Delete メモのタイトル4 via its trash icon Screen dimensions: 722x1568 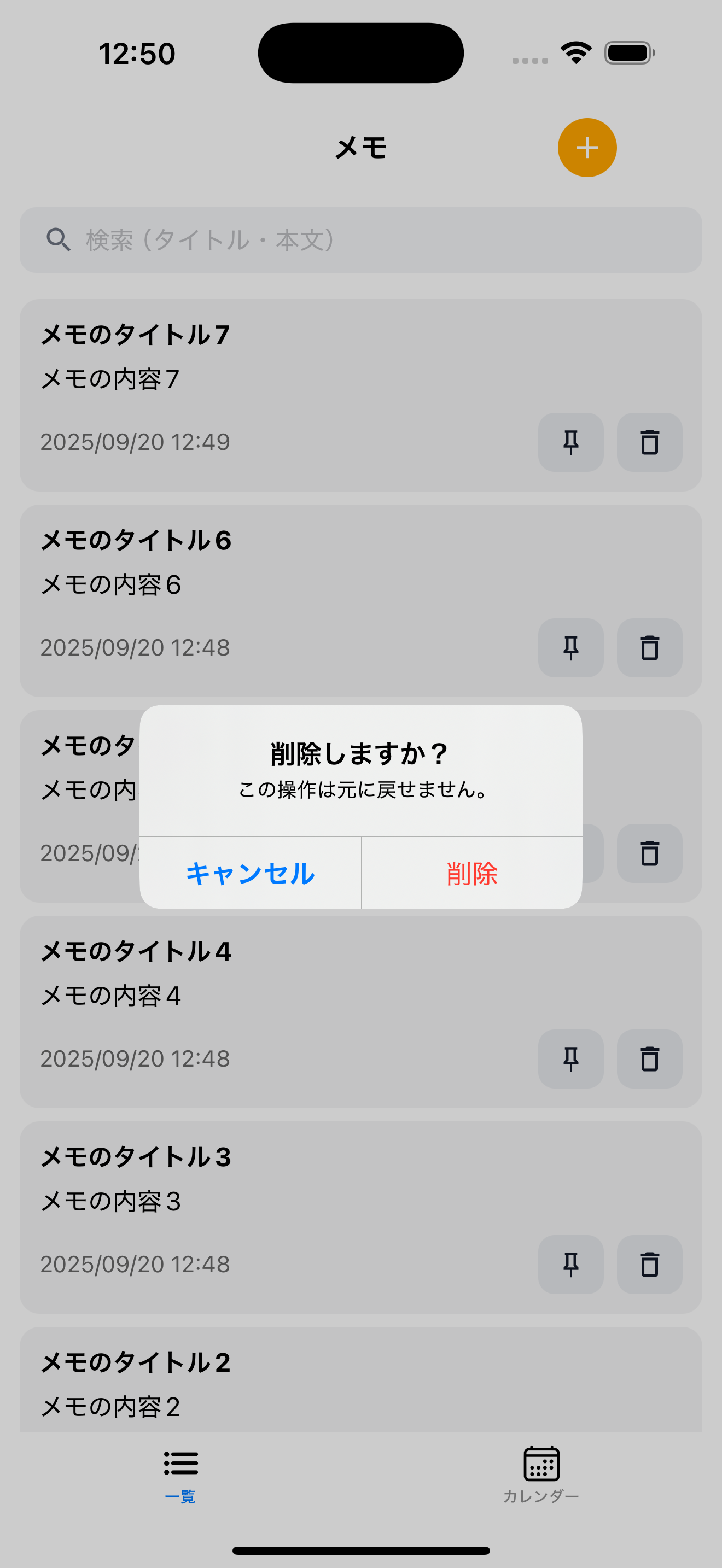[649, 1059]
